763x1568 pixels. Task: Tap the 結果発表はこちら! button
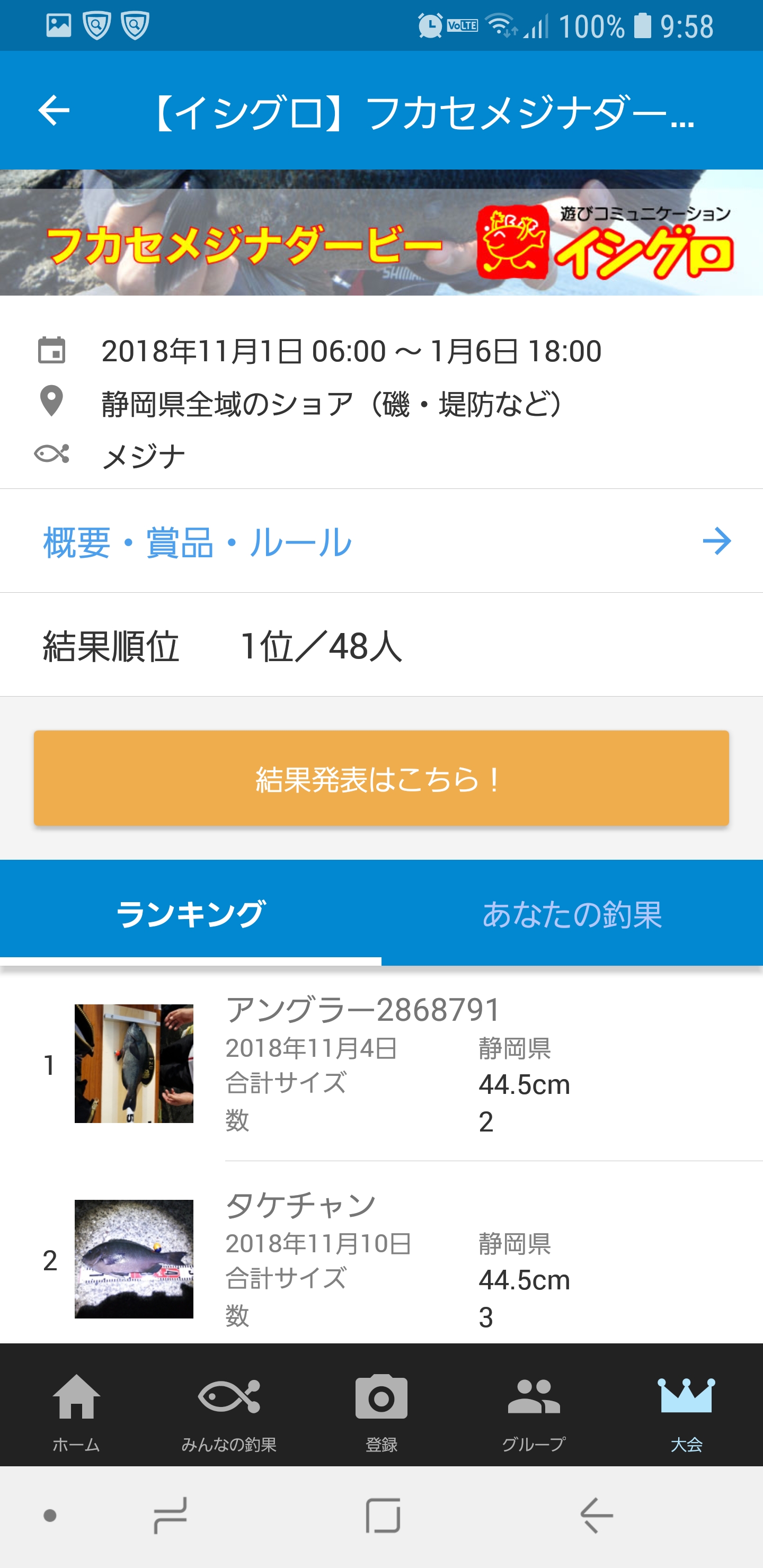pos(381,779)
